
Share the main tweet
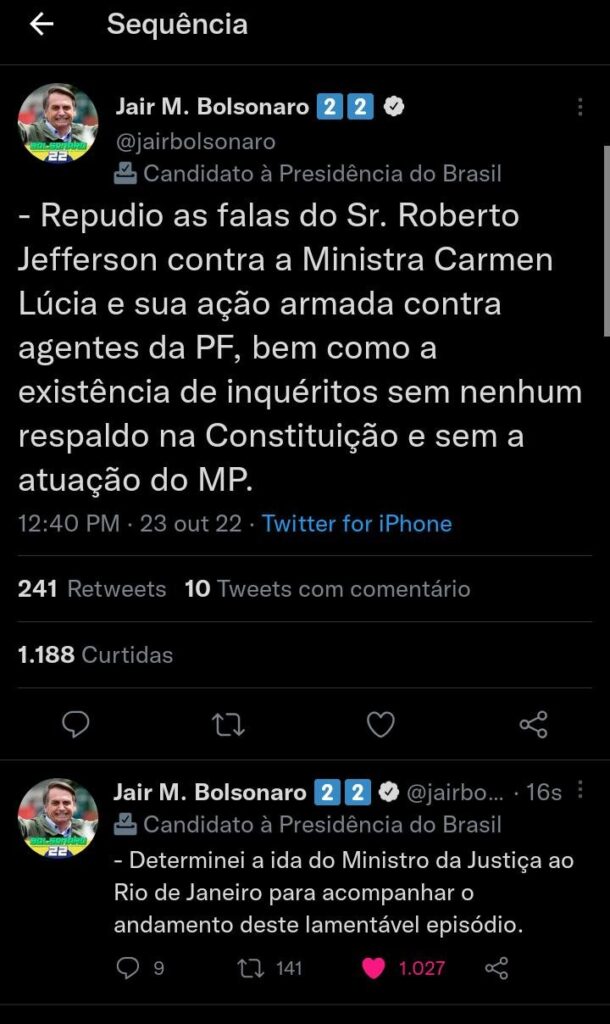coord(533,724)
